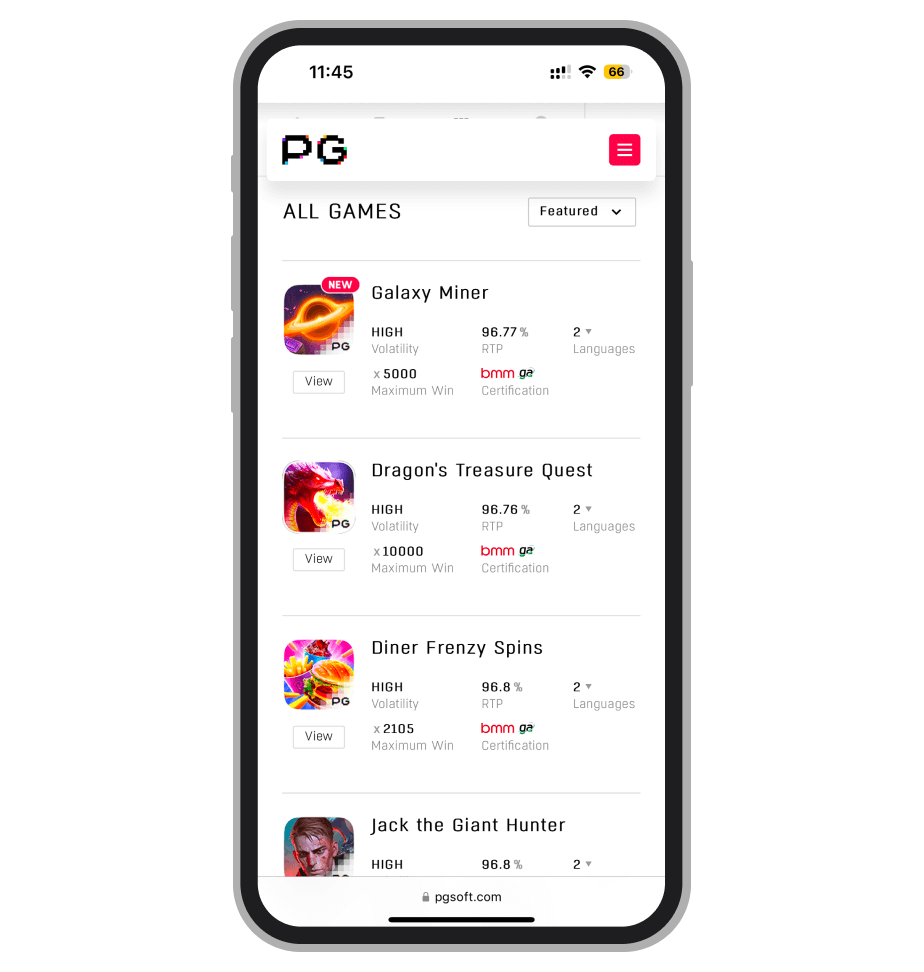Open the Galaxy Miner game thumbnail
The image size is (924, 972).
pyautogui.click(x=318, y=320)
